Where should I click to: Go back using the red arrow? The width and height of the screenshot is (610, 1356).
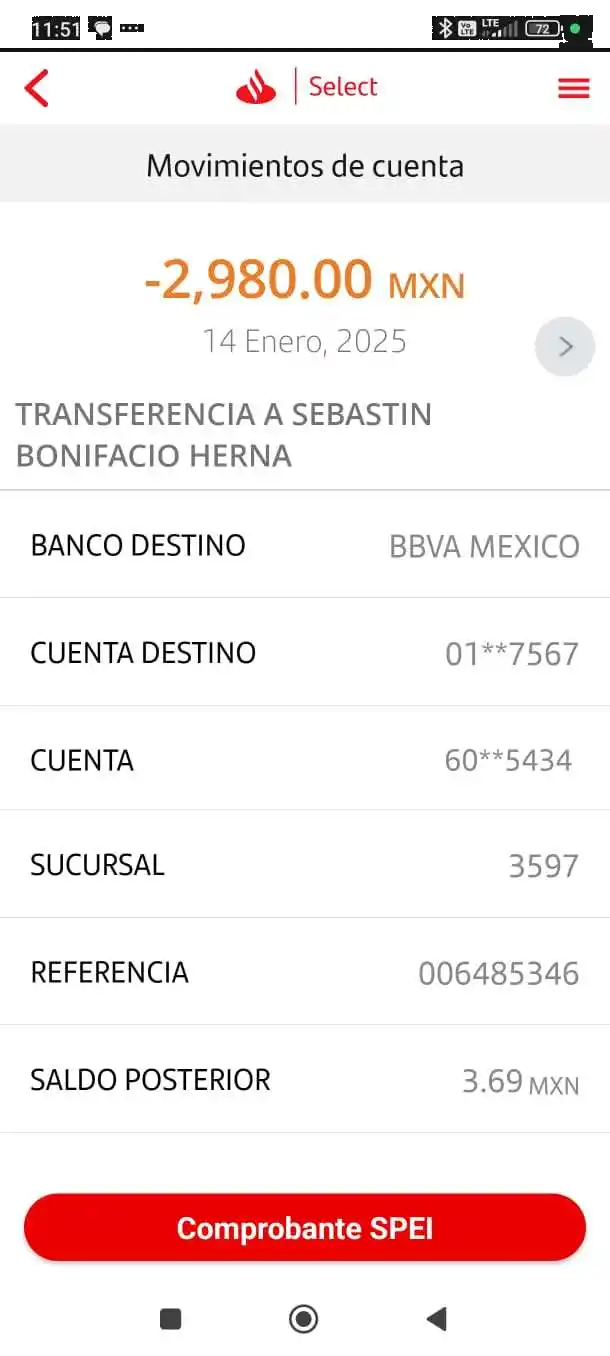(37, 88)
